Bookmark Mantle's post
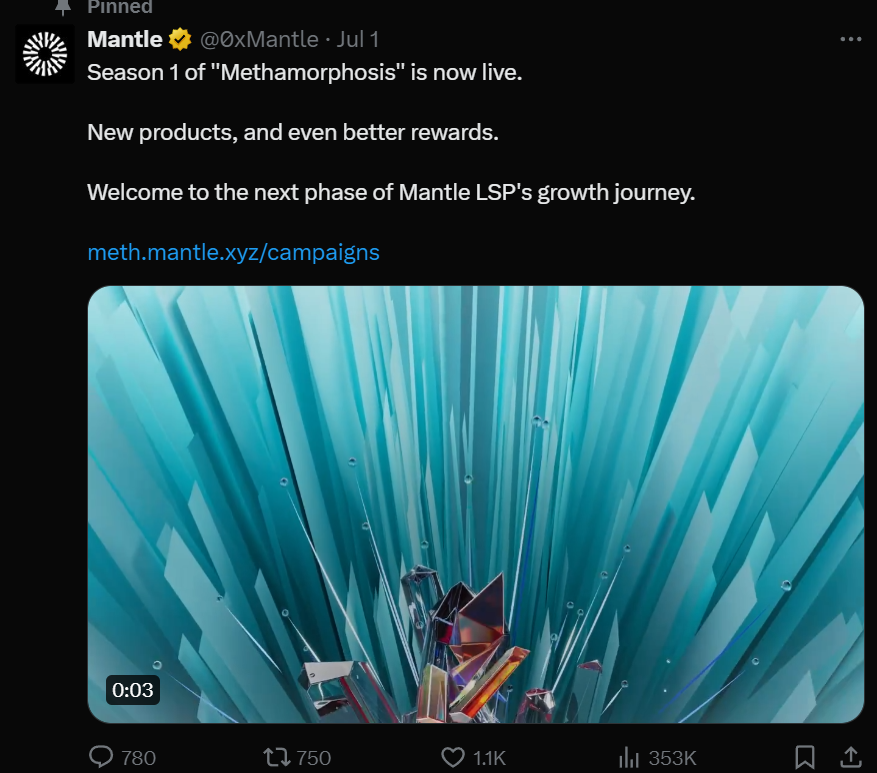The width and height of the screenshot is (877, 773). pos(805,757)
